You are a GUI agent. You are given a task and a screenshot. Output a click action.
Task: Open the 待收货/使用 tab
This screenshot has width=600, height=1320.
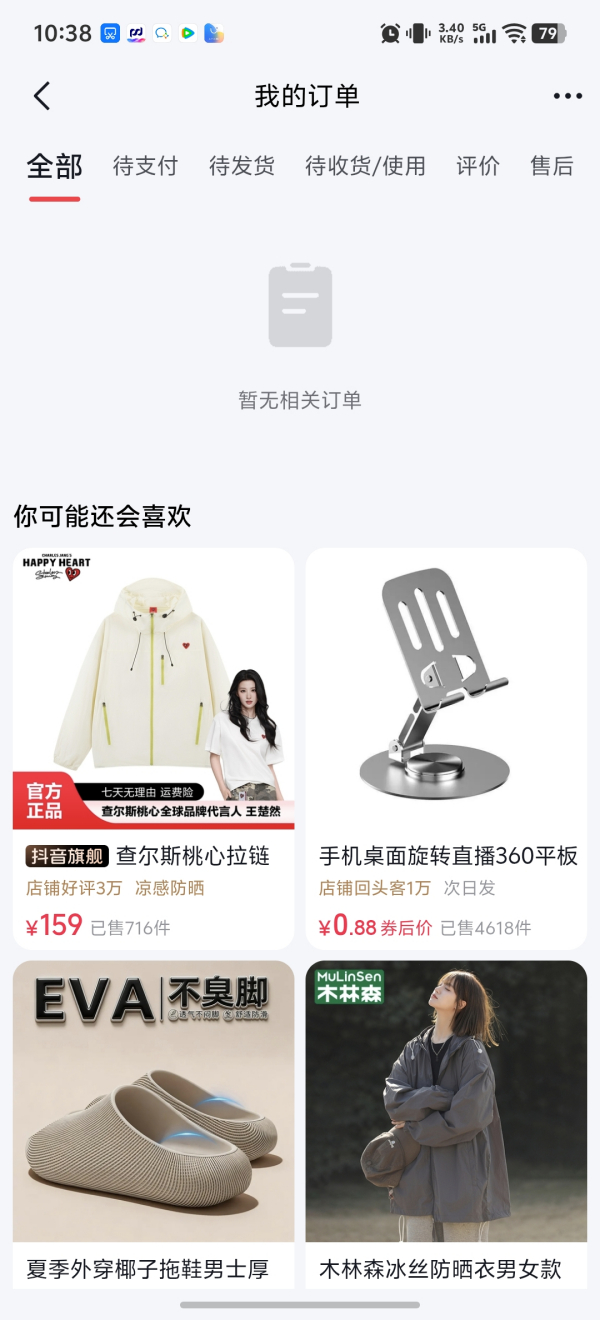coord(365,166)
